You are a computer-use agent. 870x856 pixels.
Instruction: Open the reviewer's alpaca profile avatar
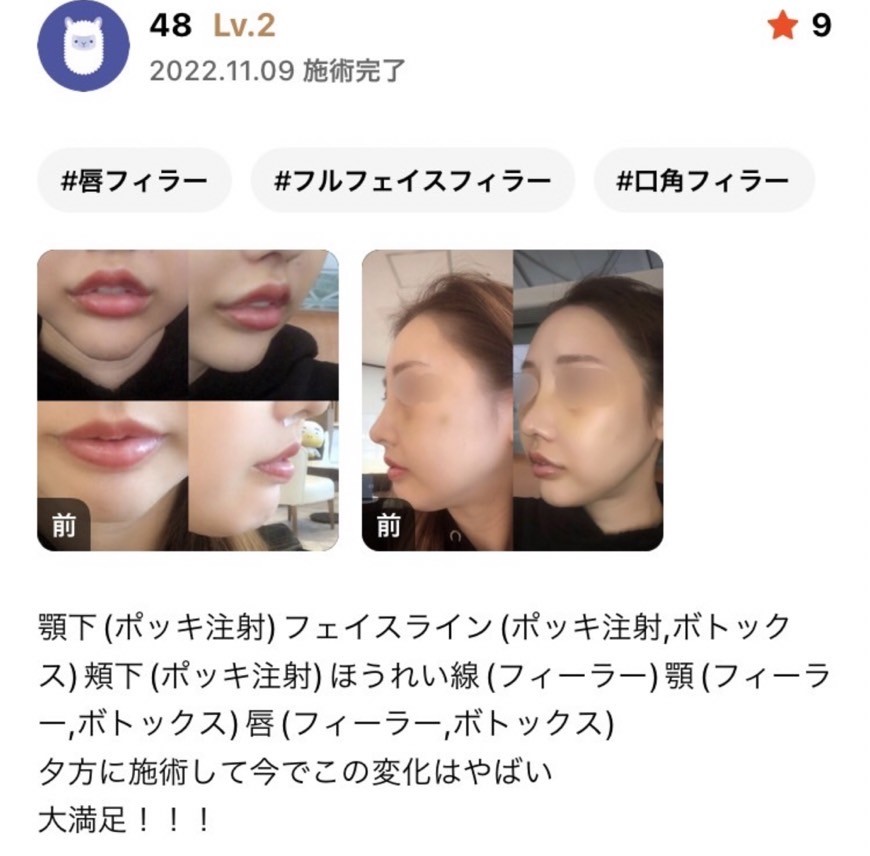[x=84, y=45]
